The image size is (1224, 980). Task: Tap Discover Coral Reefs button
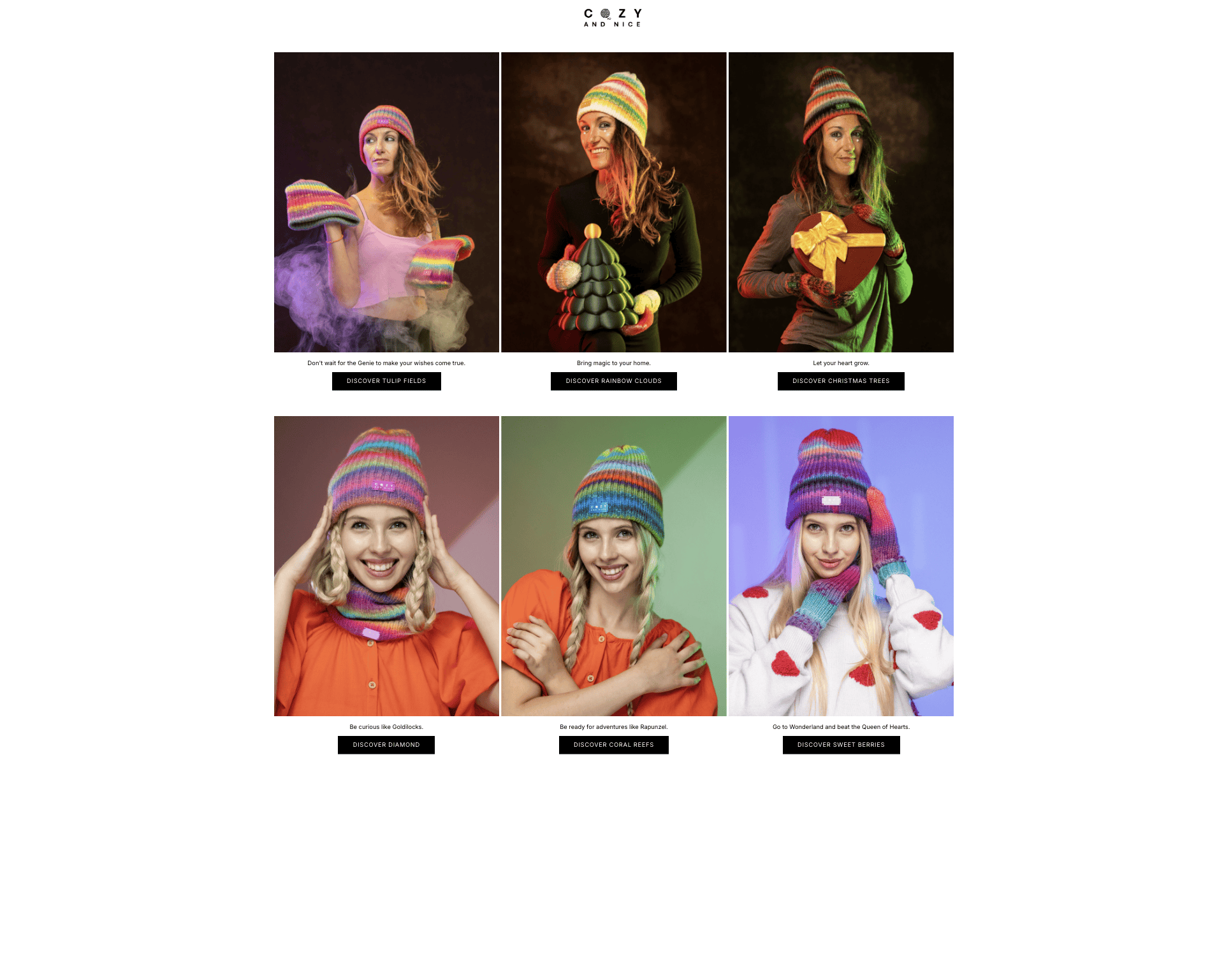tap(613, 745)
